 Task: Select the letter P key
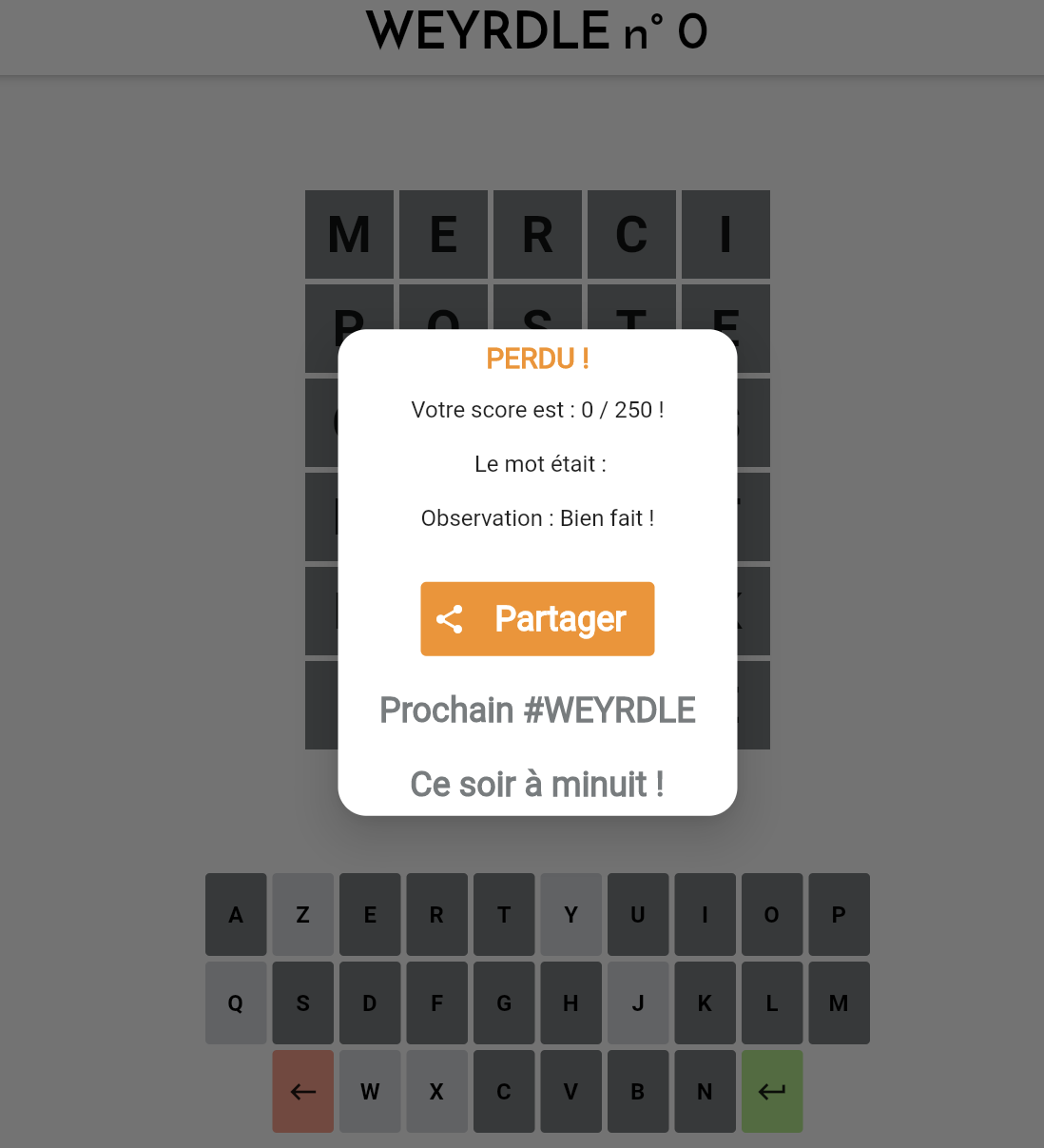pos(839,914)
